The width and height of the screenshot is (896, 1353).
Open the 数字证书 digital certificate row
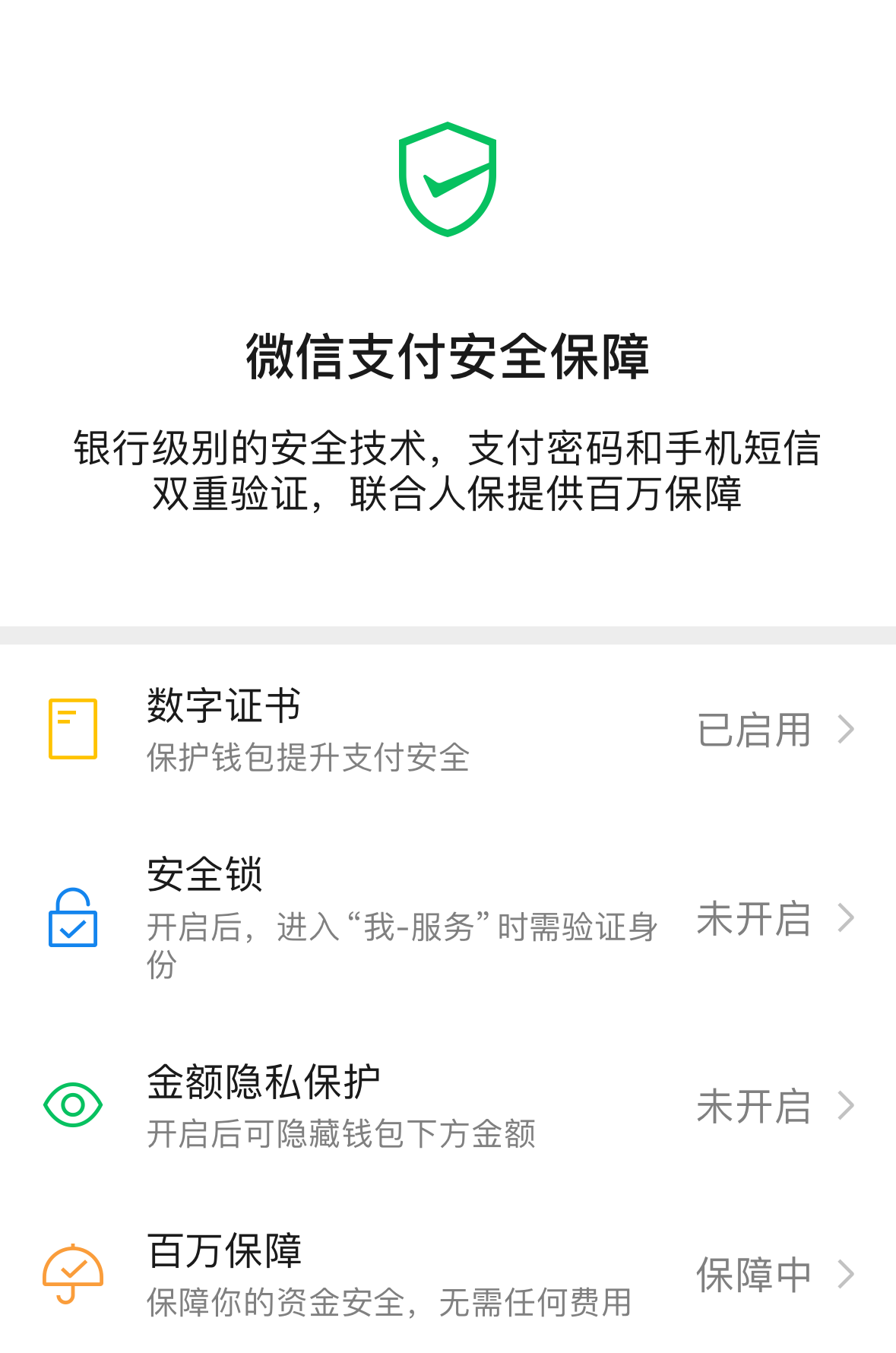(x=448, y=729)
